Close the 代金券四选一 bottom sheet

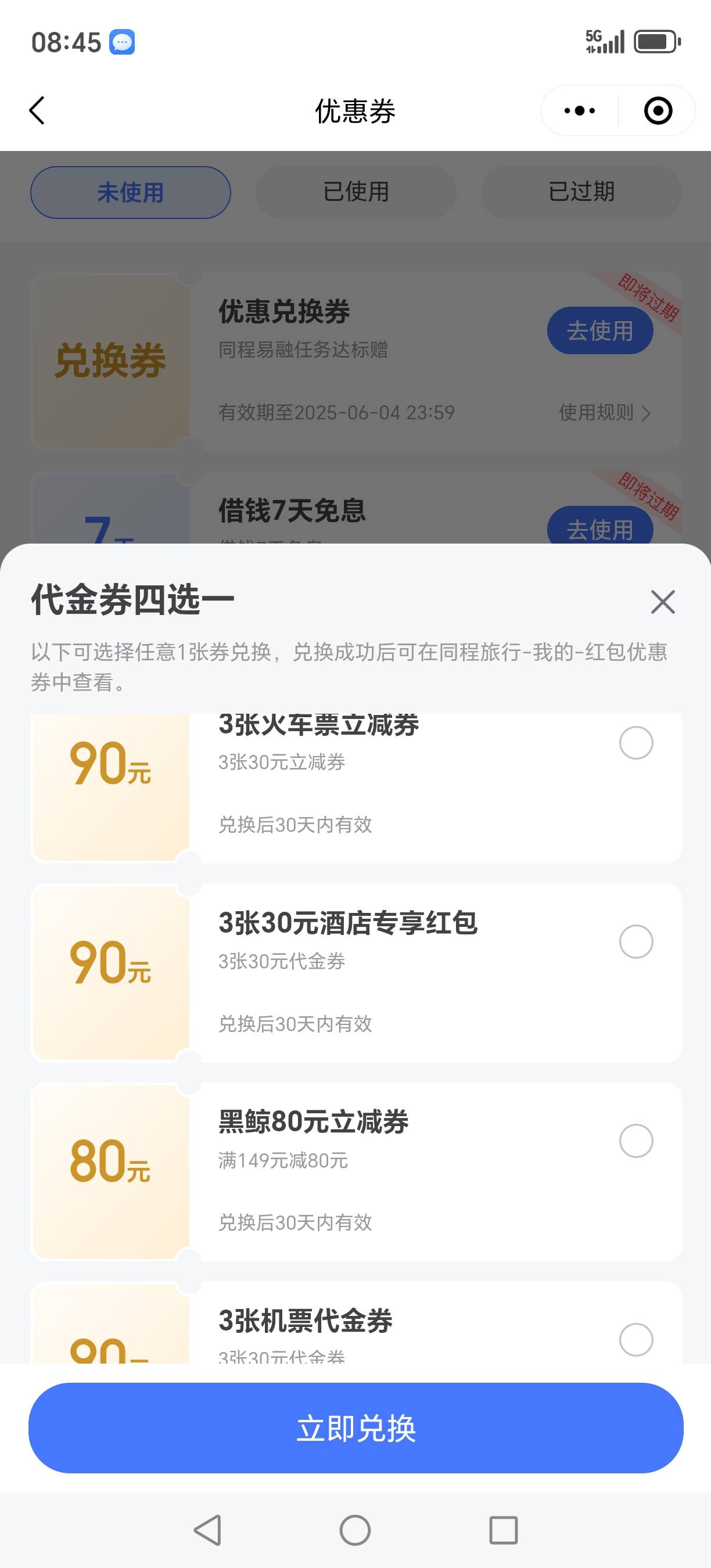click(x=662, y=602)
